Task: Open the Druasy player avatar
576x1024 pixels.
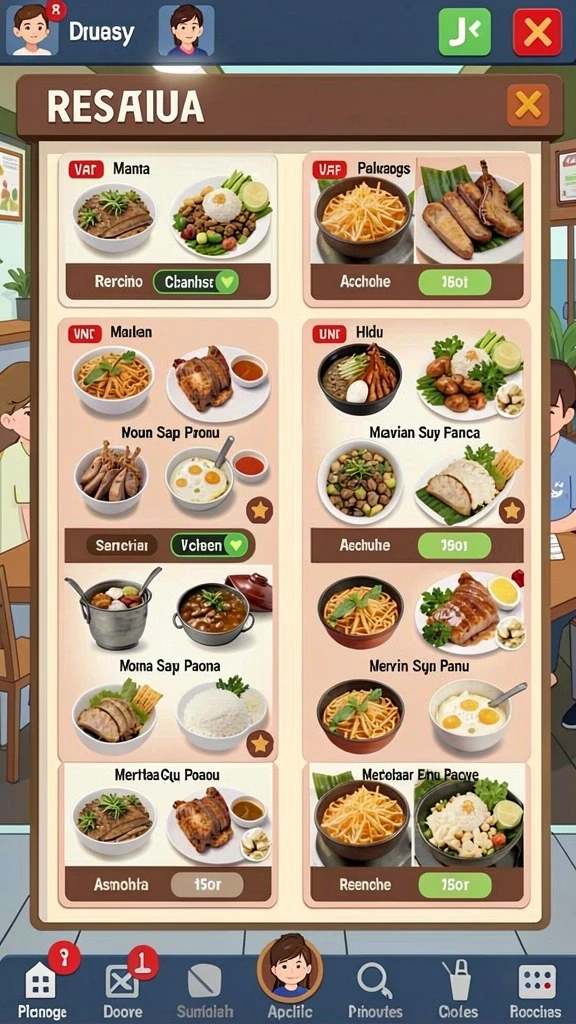Action: (32, 29)
